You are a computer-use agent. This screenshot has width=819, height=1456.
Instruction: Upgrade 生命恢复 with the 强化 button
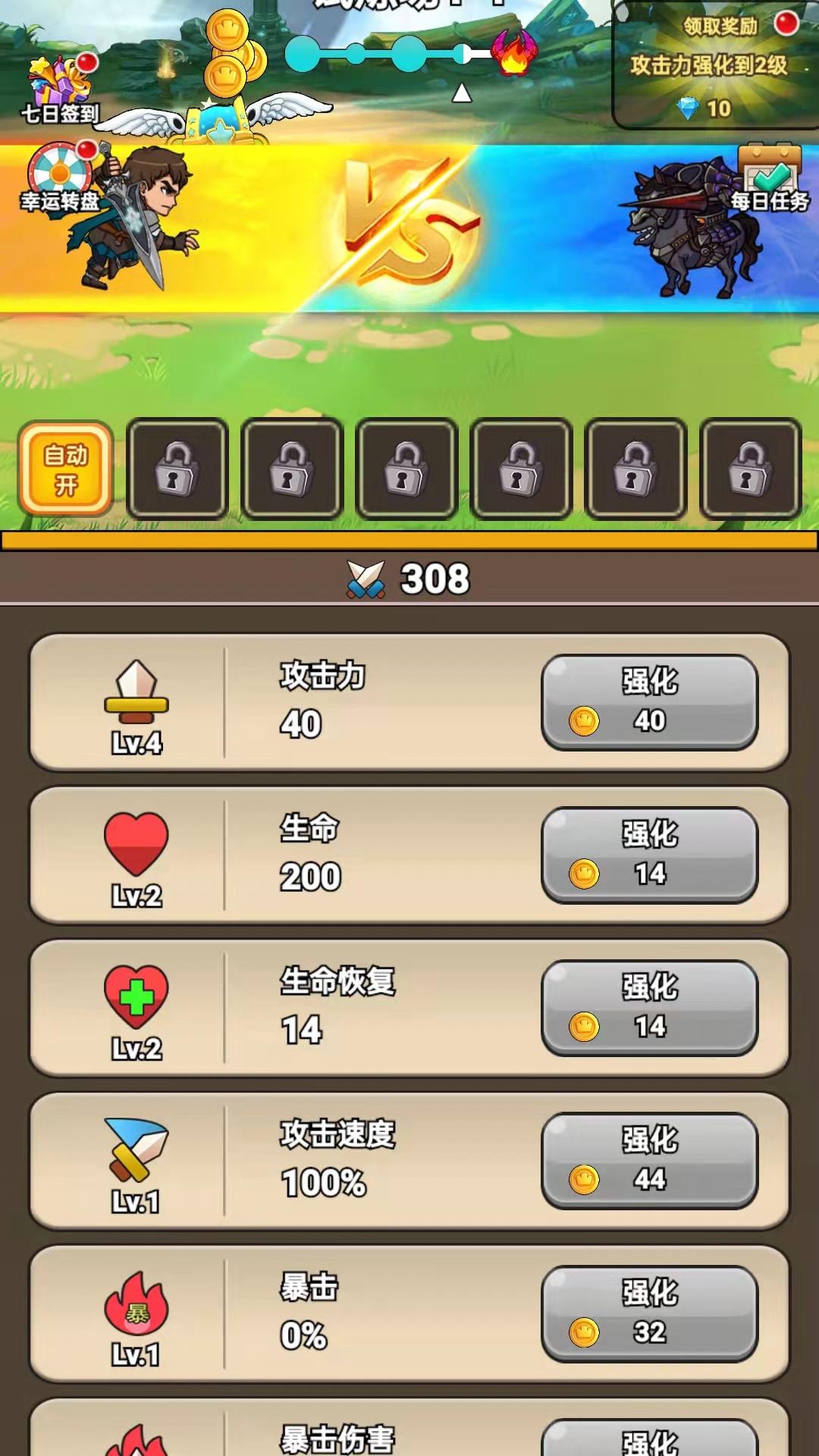[x=649, y=1008]
